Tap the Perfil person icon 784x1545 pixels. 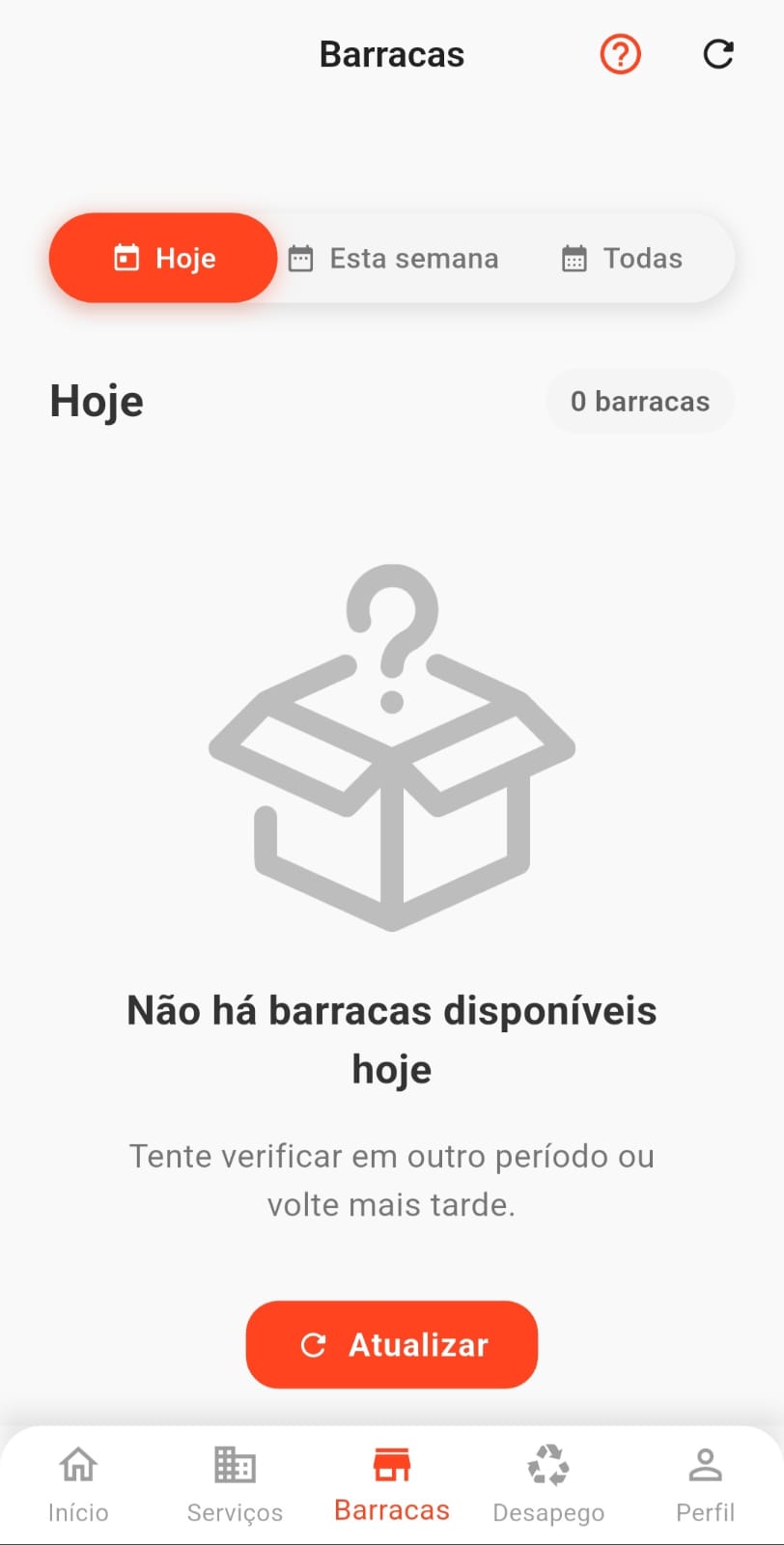point(705,1463)
